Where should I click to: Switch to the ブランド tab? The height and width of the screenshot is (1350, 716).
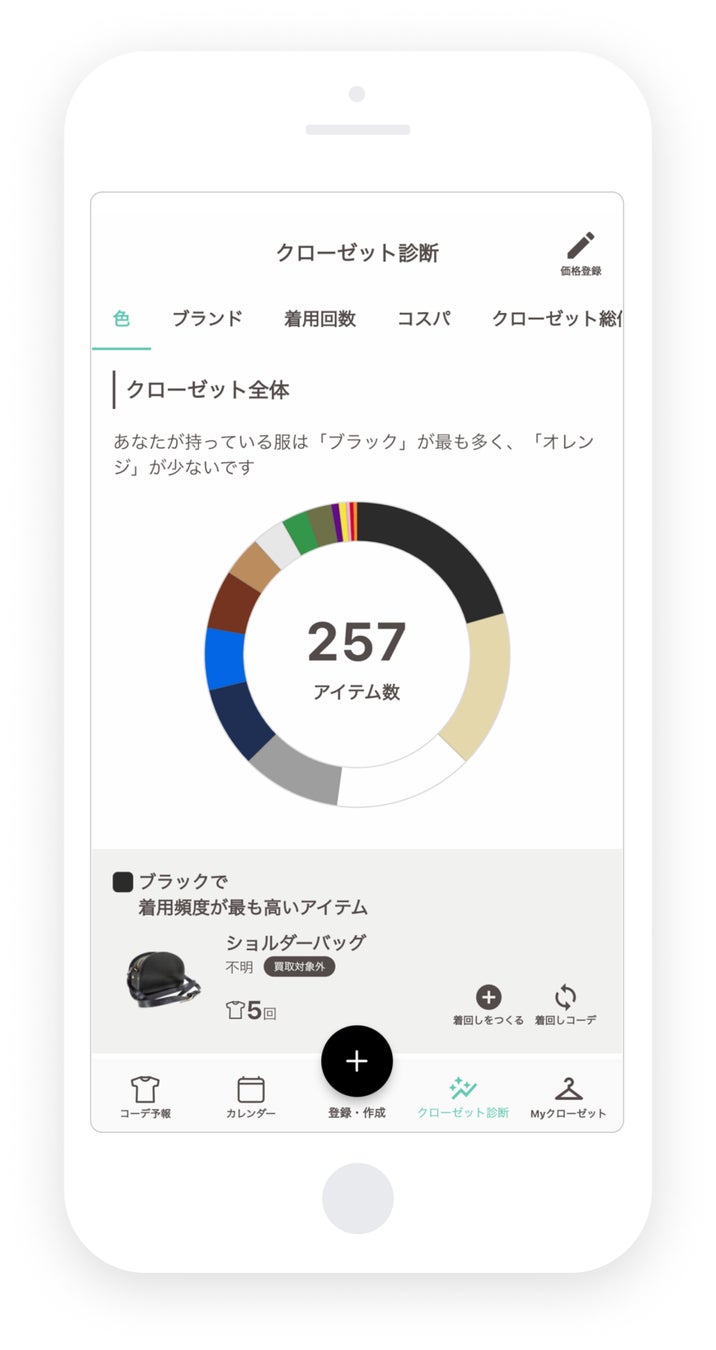(x=207, y=319)
